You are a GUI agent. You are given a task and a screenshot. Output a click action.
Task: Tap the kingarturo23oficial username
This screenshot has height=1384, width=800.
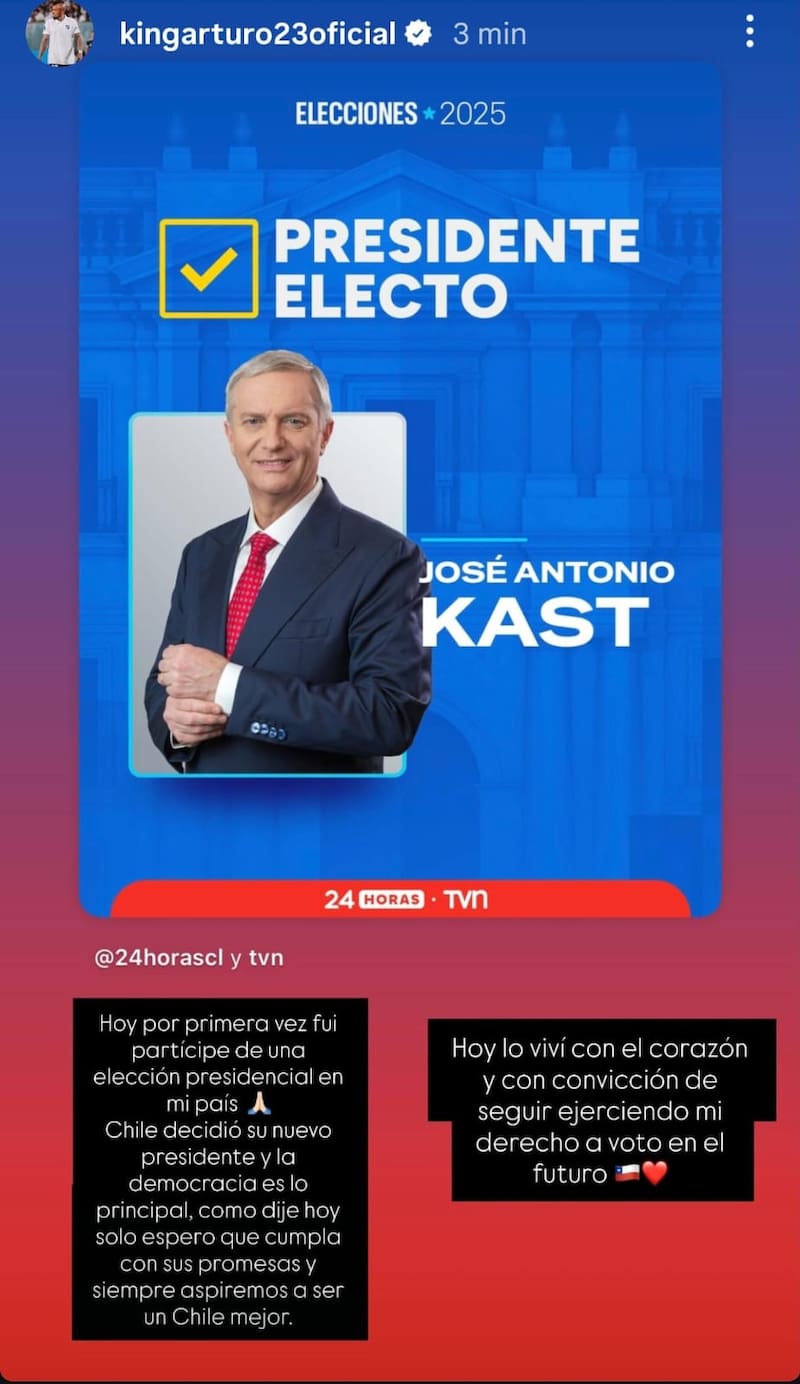tap(257, 33)
